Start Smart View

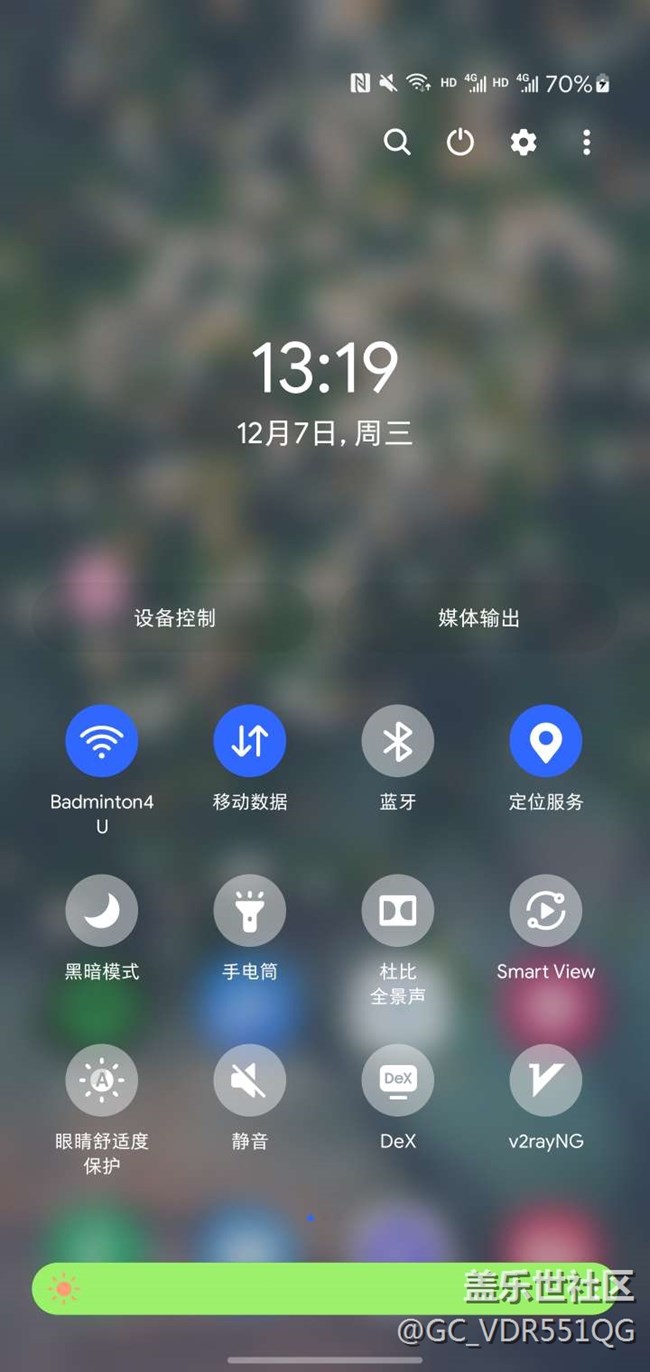point(546,911)
